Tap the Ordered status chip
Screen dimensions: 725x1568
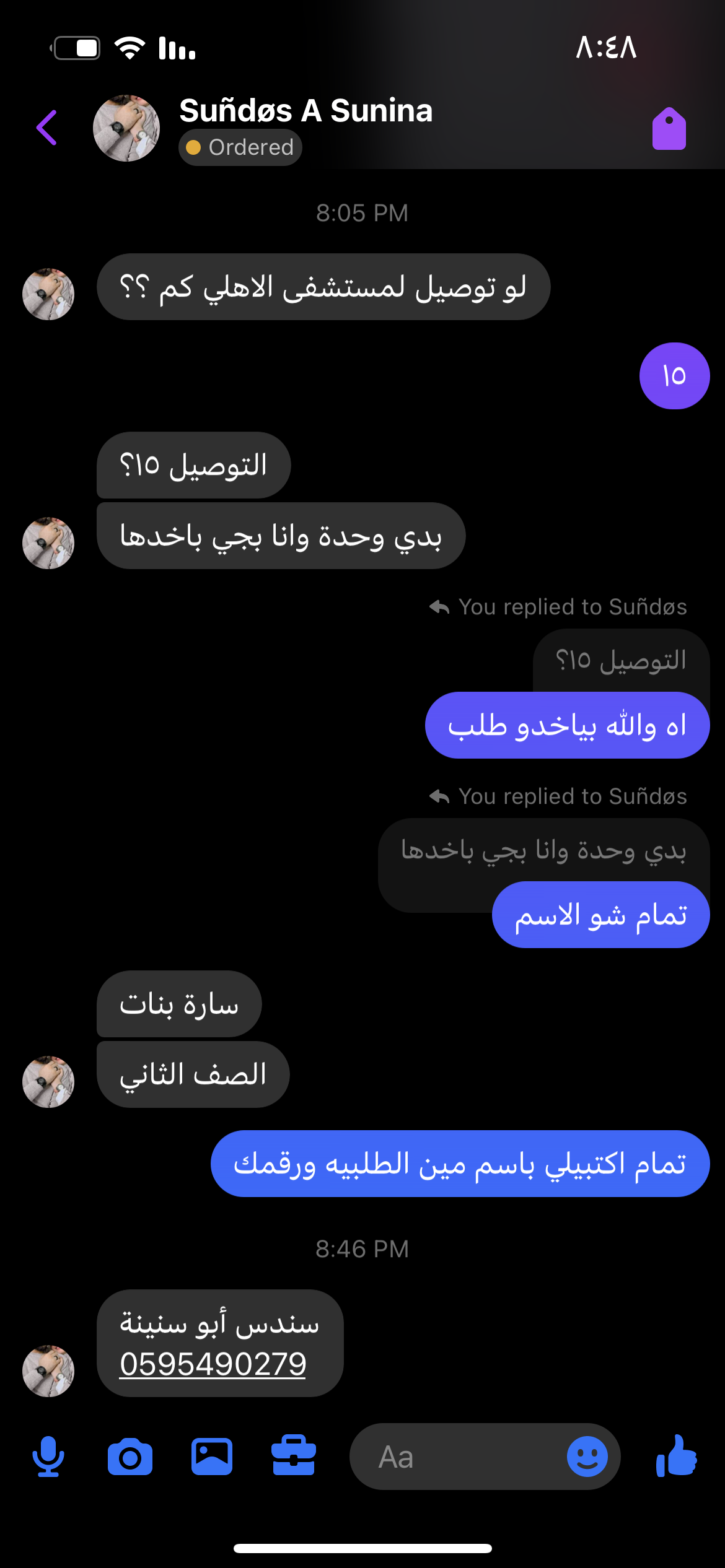240,147
